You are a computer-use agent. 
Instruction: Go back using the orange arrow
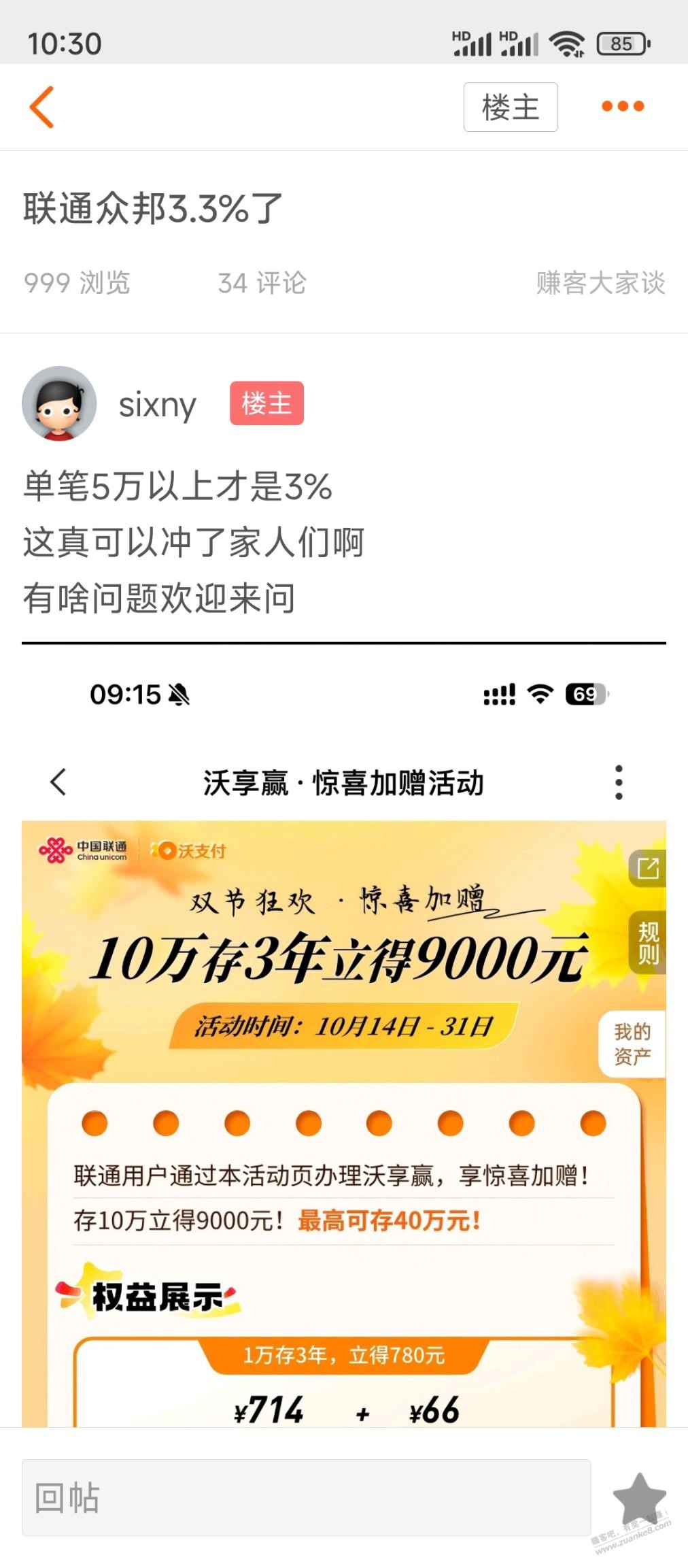click(42, 107)
